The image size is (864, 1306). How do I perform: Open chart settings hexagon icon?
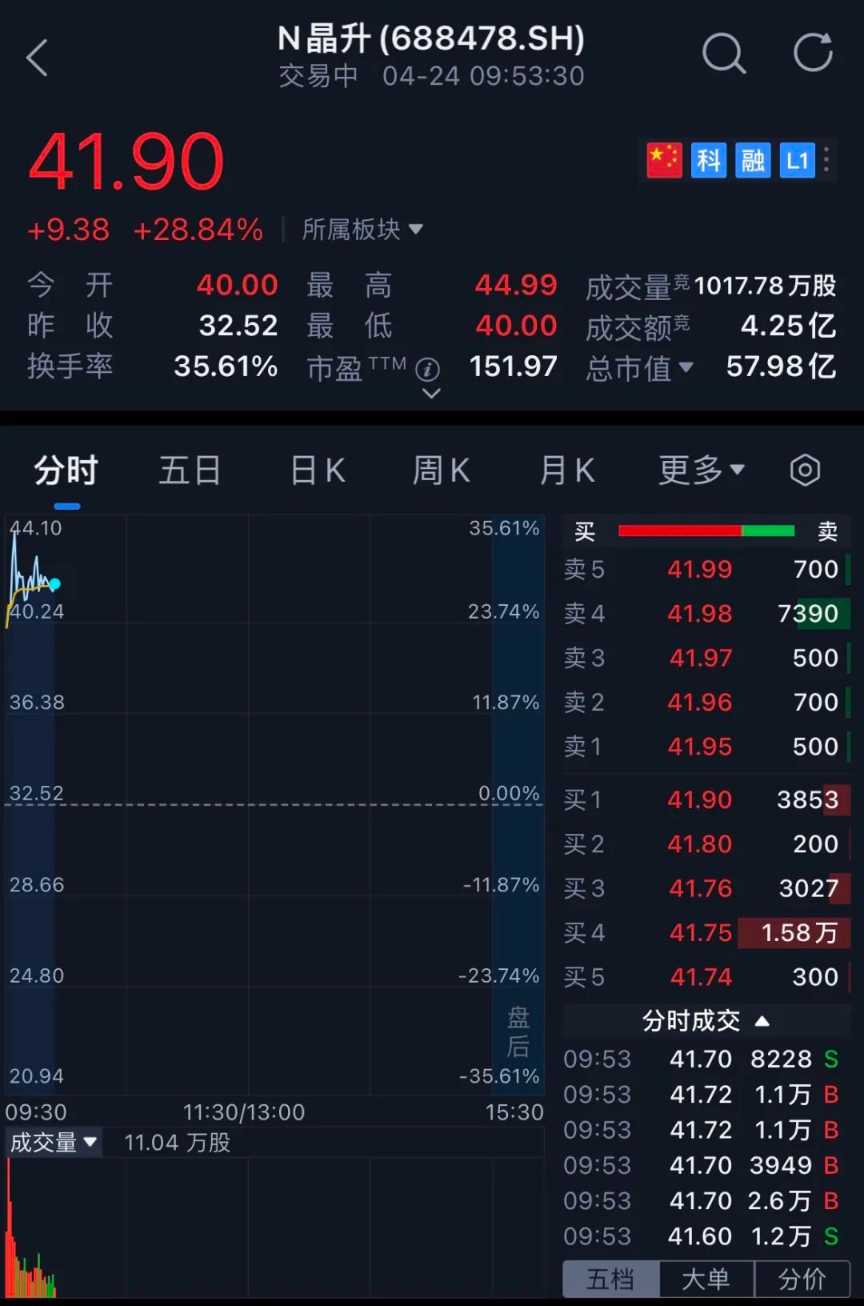pyautogui.click(x=805, y=470)
